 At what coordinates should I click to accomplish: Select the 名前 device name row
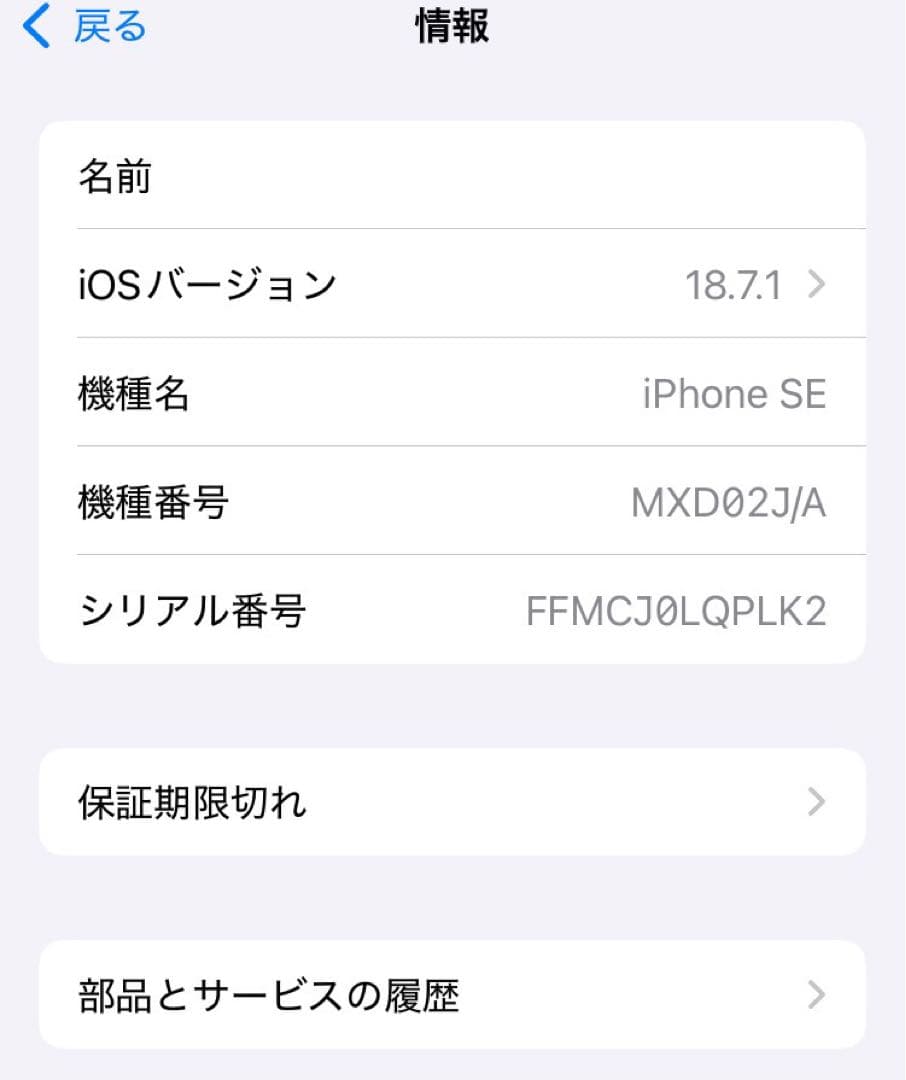450,176
